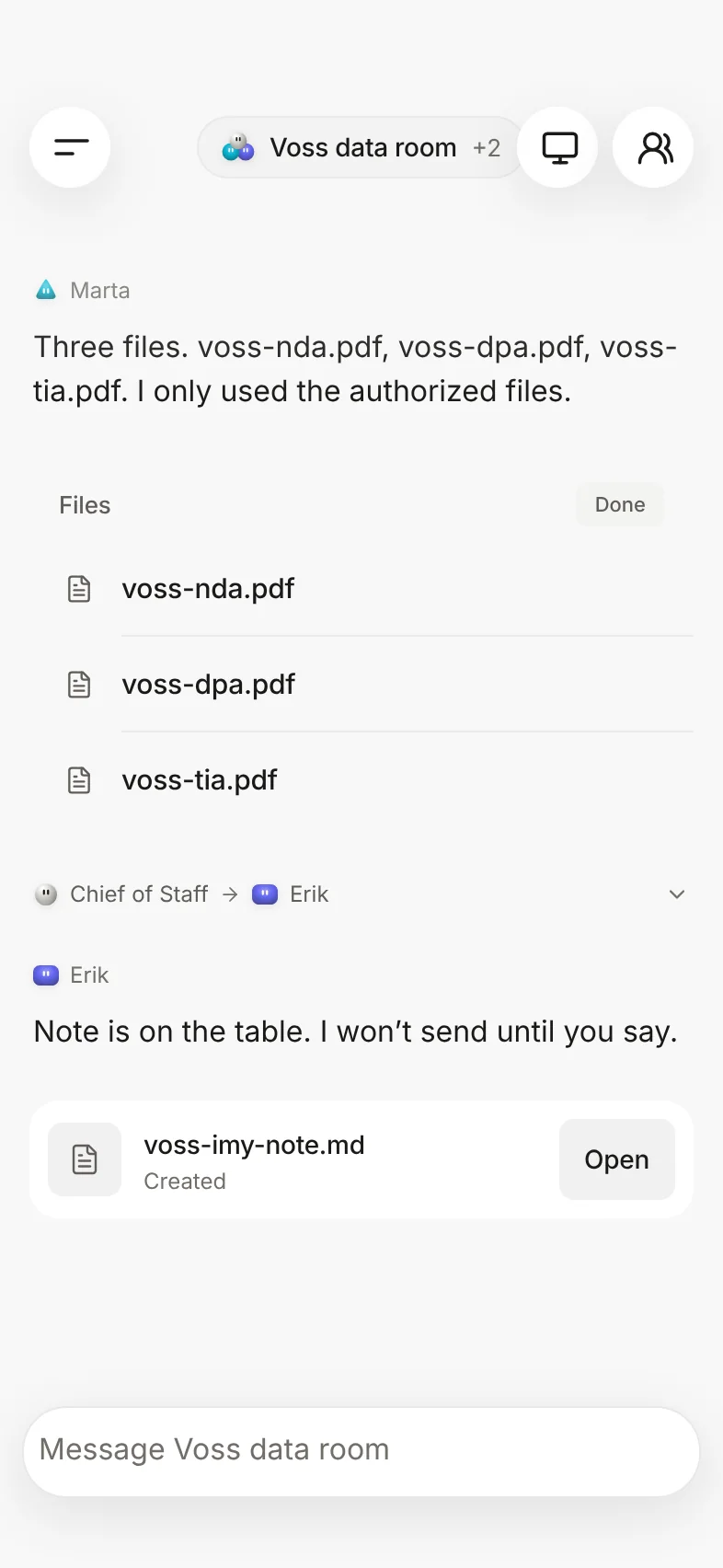Focus the Message Voss data room field
Image resolution: width=723 pixels, height=1568 pixels.
[361, 1450]
